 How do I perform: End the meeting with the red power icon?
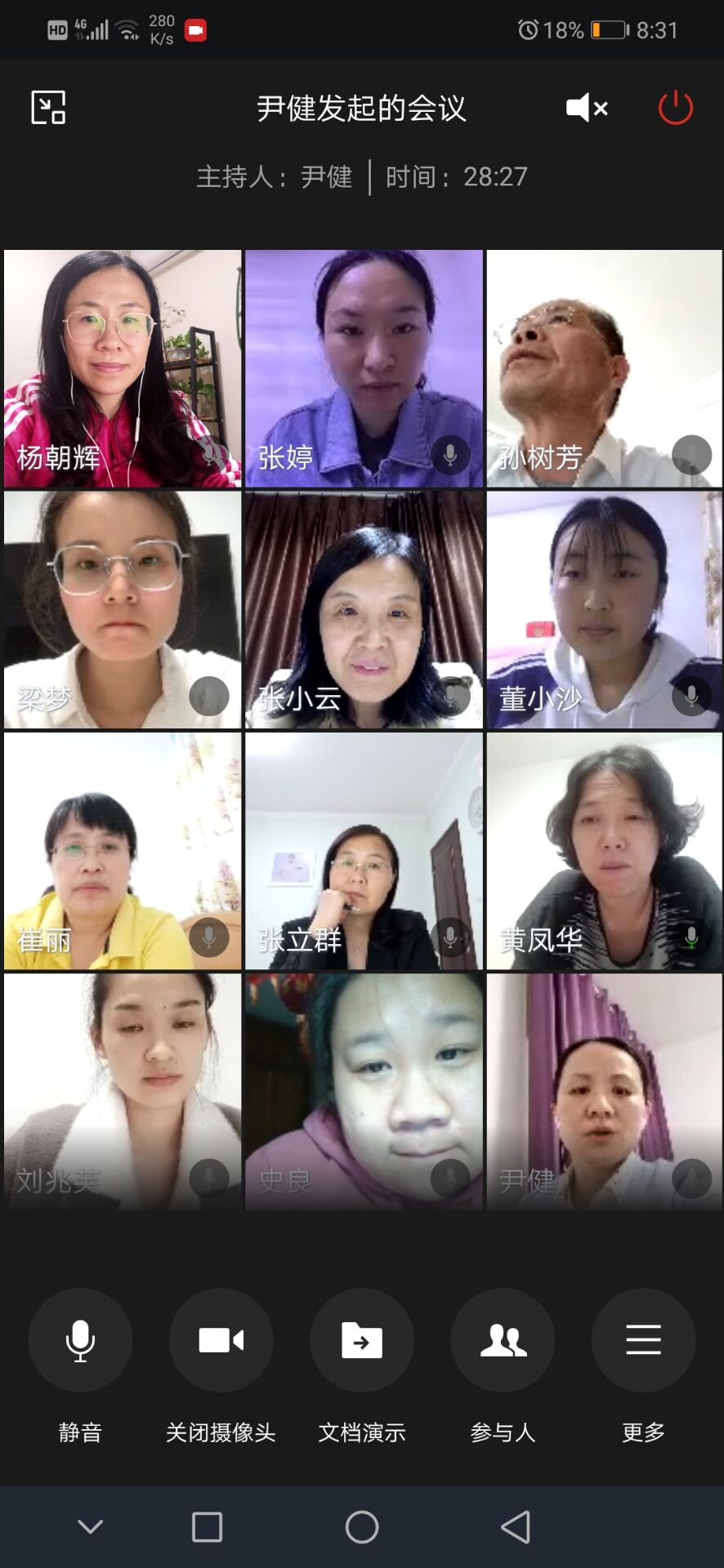tap(675, 108)
